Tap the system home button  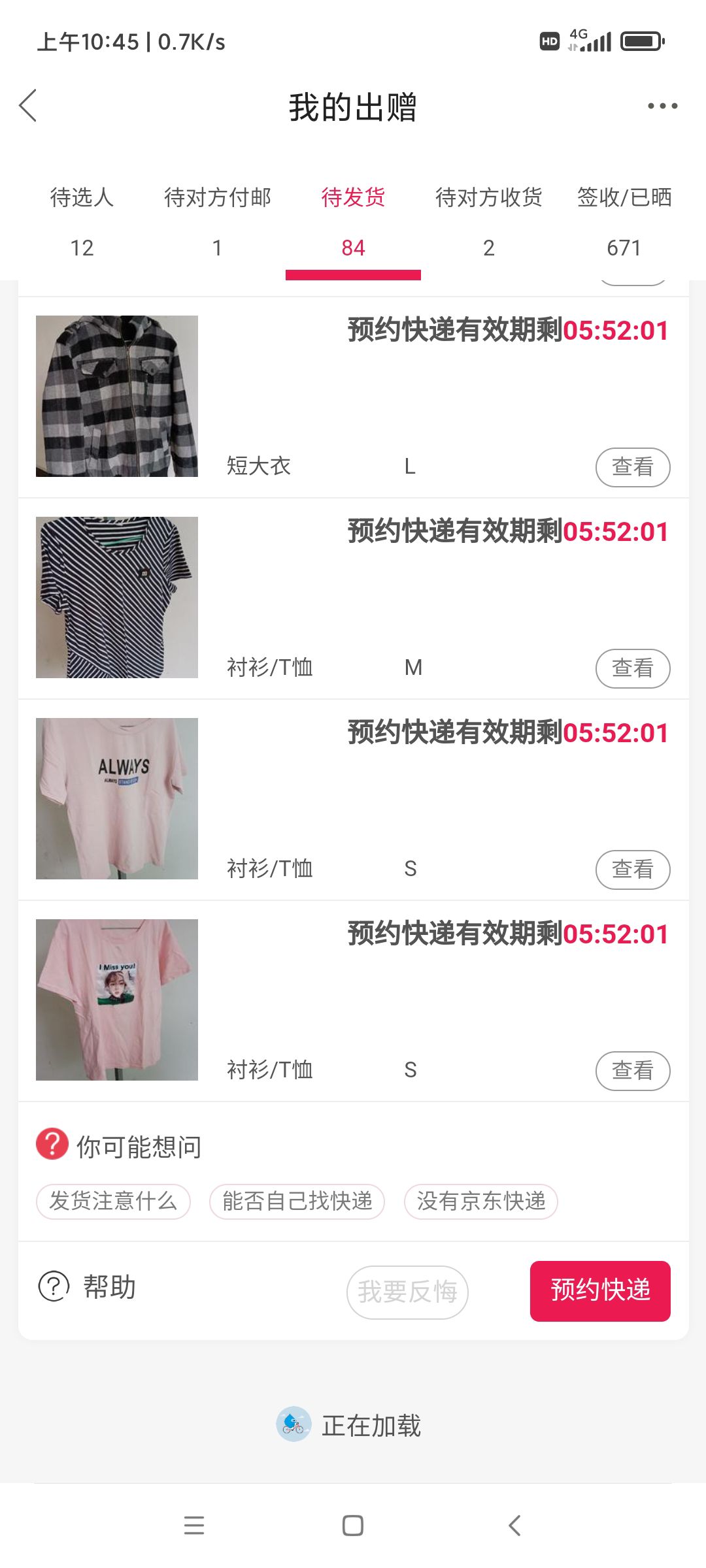(x=353, y=1526)
